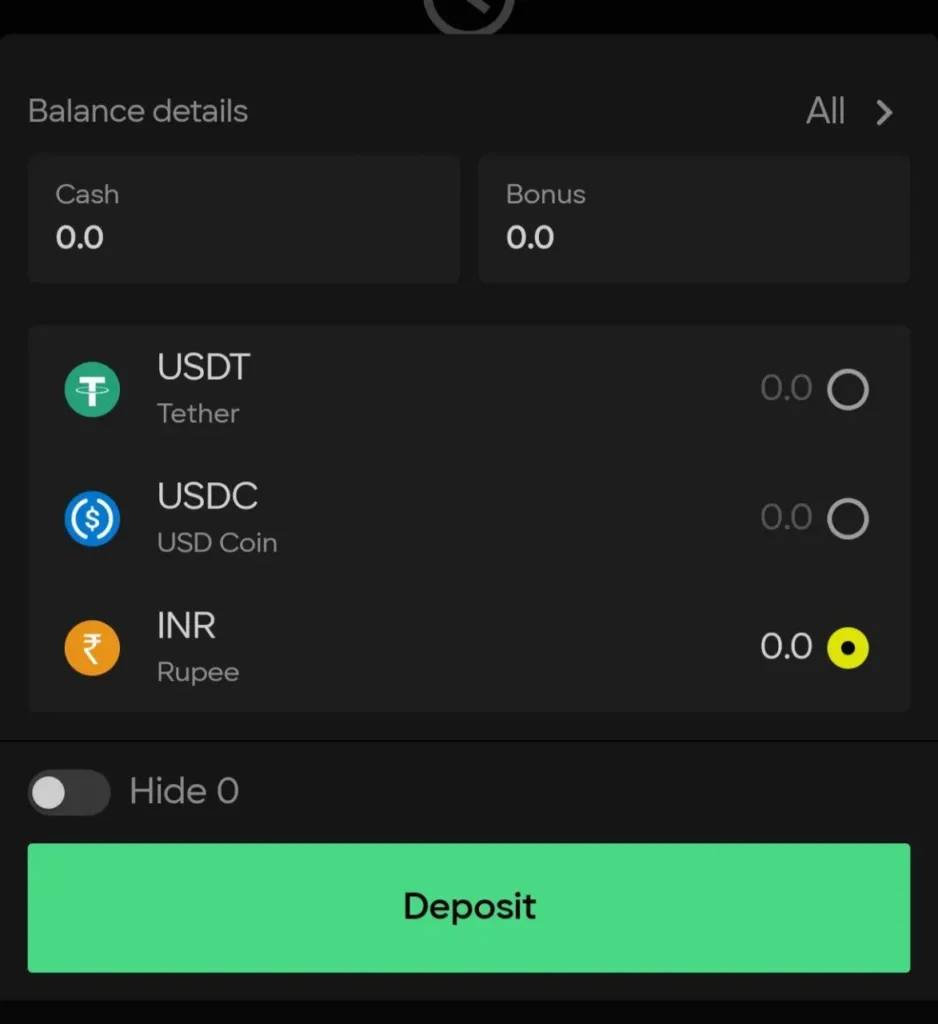Select the All filter option

tap(825, 112)
